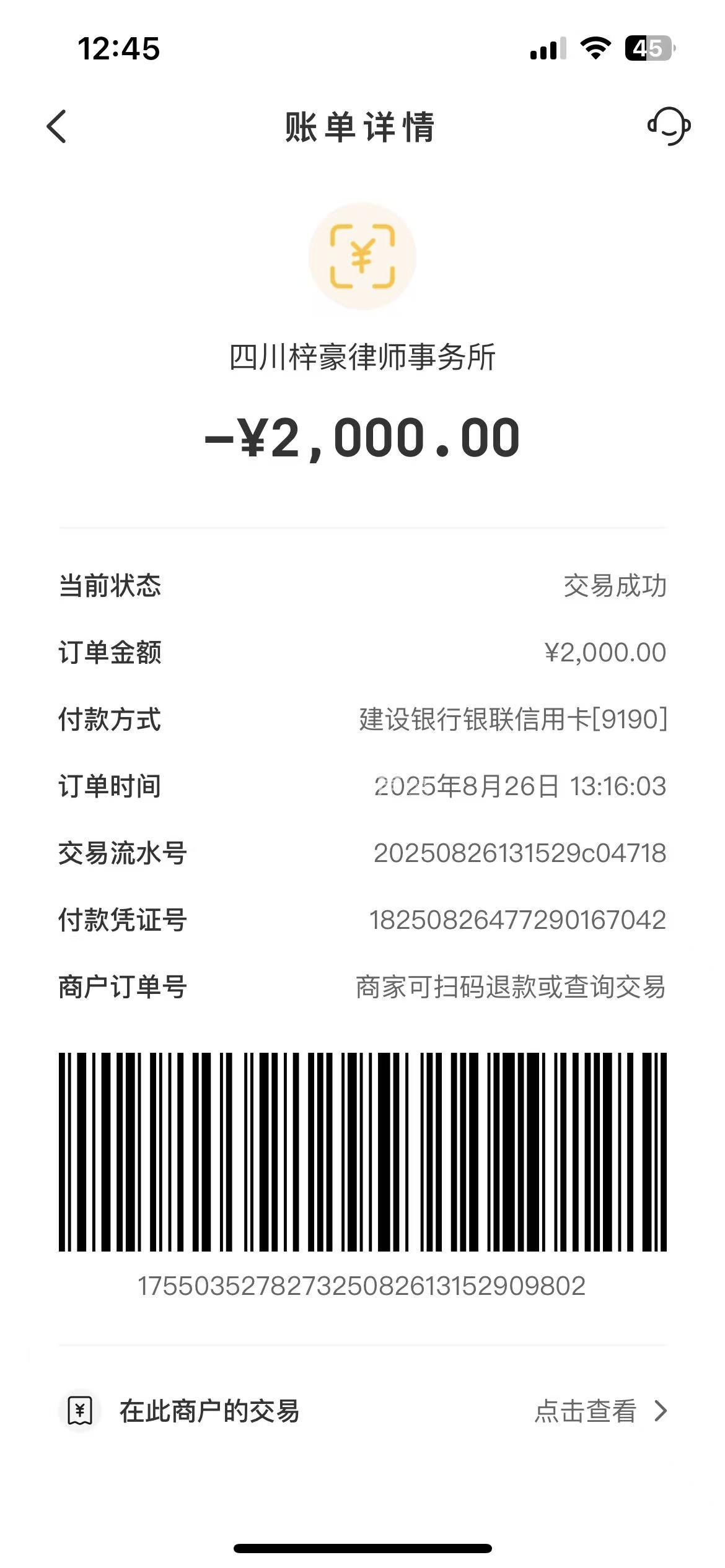Open 在此商户的交易 to view transactions

[x=363, y=1411]
